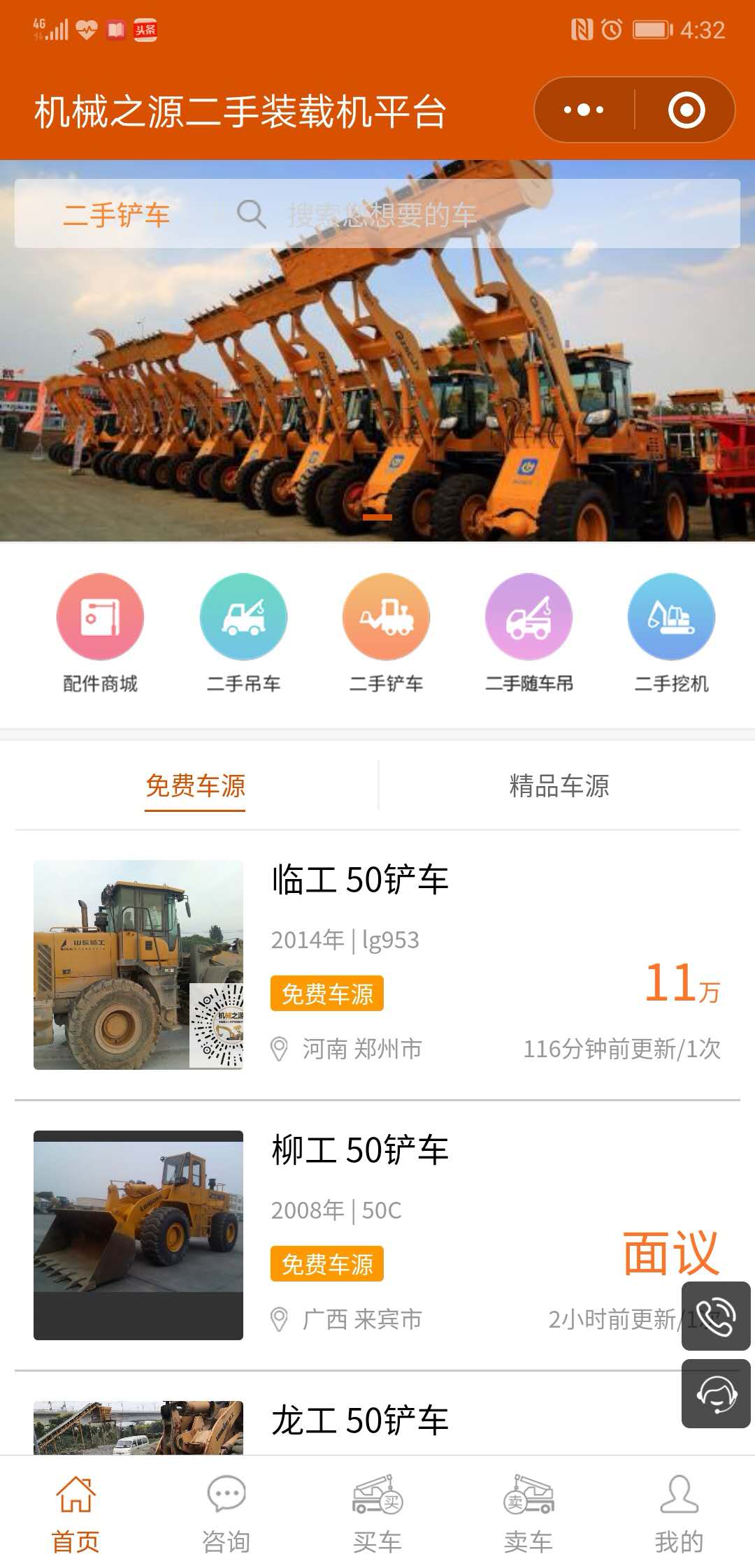The height and width of the screenshot is (1568, 755).
Task: Switch to 精品车源 tab
Action: coord(559,786)
